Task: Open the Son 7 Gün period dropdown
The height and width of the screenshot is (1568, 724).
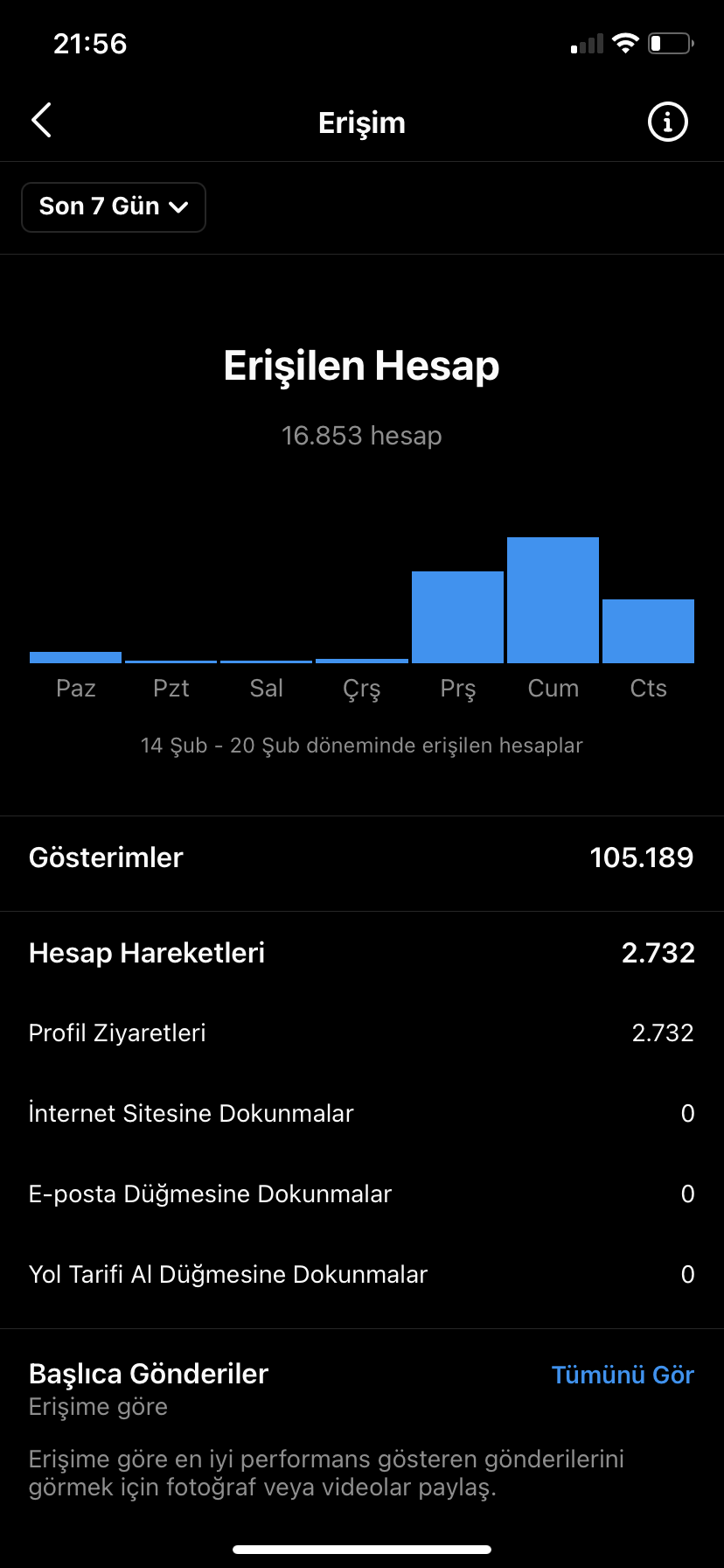Action: [x=114, y=207]
